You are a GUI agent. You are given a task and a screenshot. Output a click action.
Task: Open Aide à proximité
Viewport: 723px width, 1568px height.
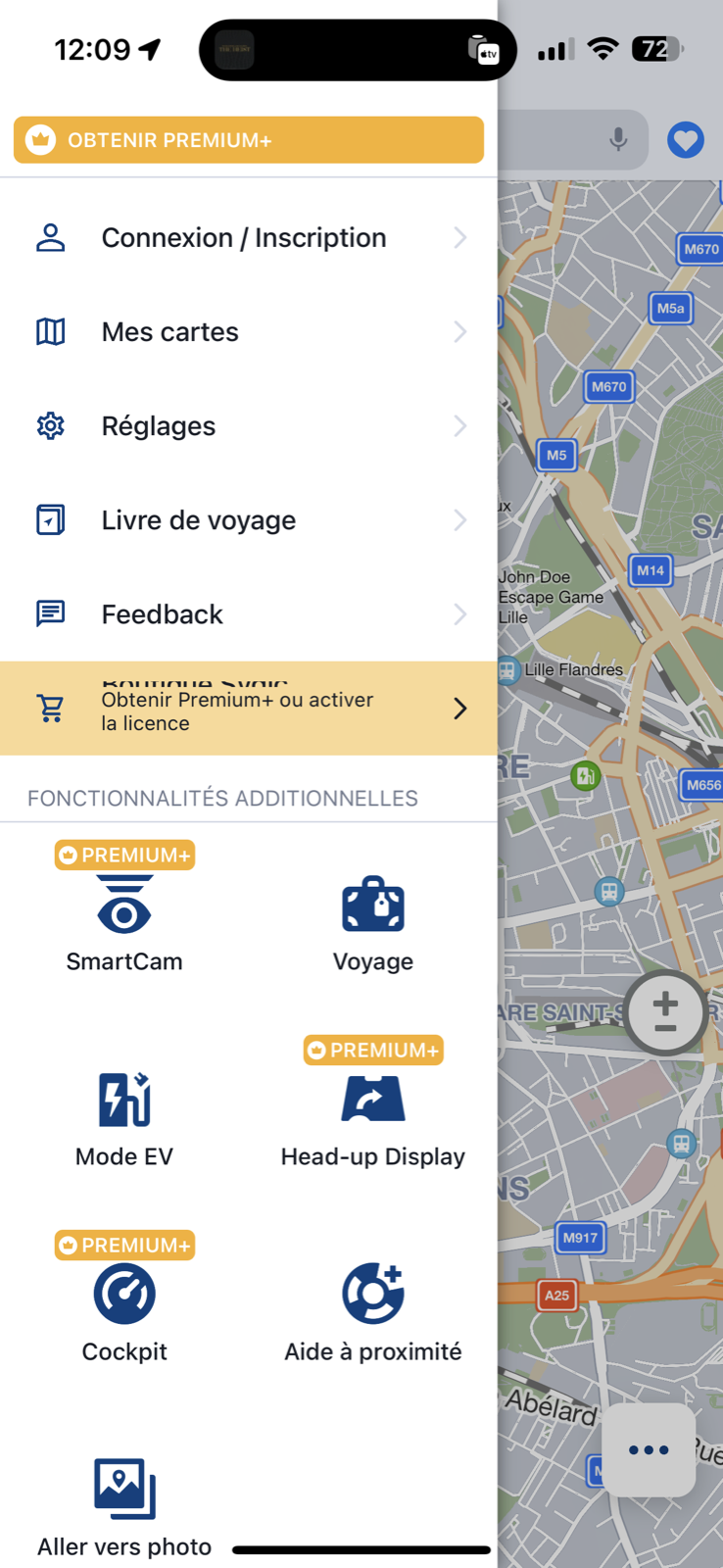pos(372,1296)
